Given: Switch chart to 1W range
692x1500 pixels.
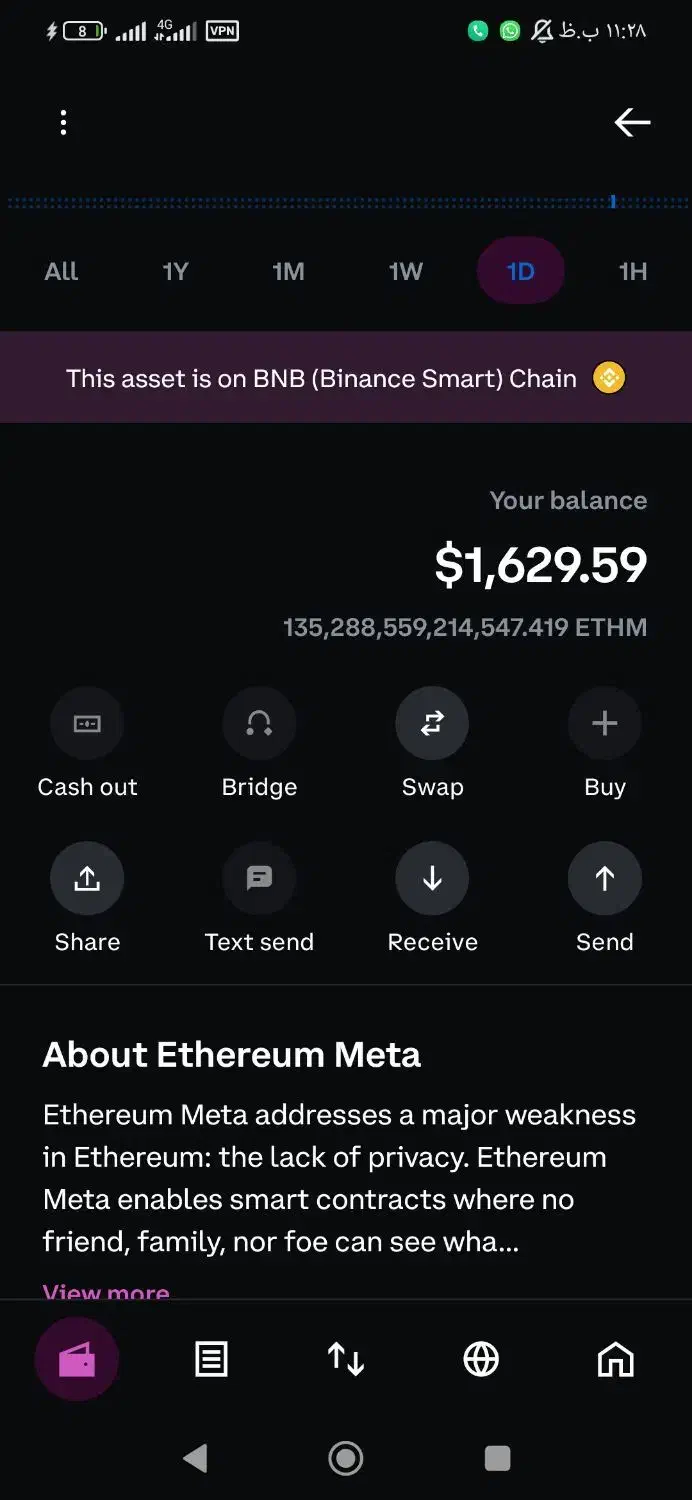Looking at the screenshot, I should coord(405,271).
